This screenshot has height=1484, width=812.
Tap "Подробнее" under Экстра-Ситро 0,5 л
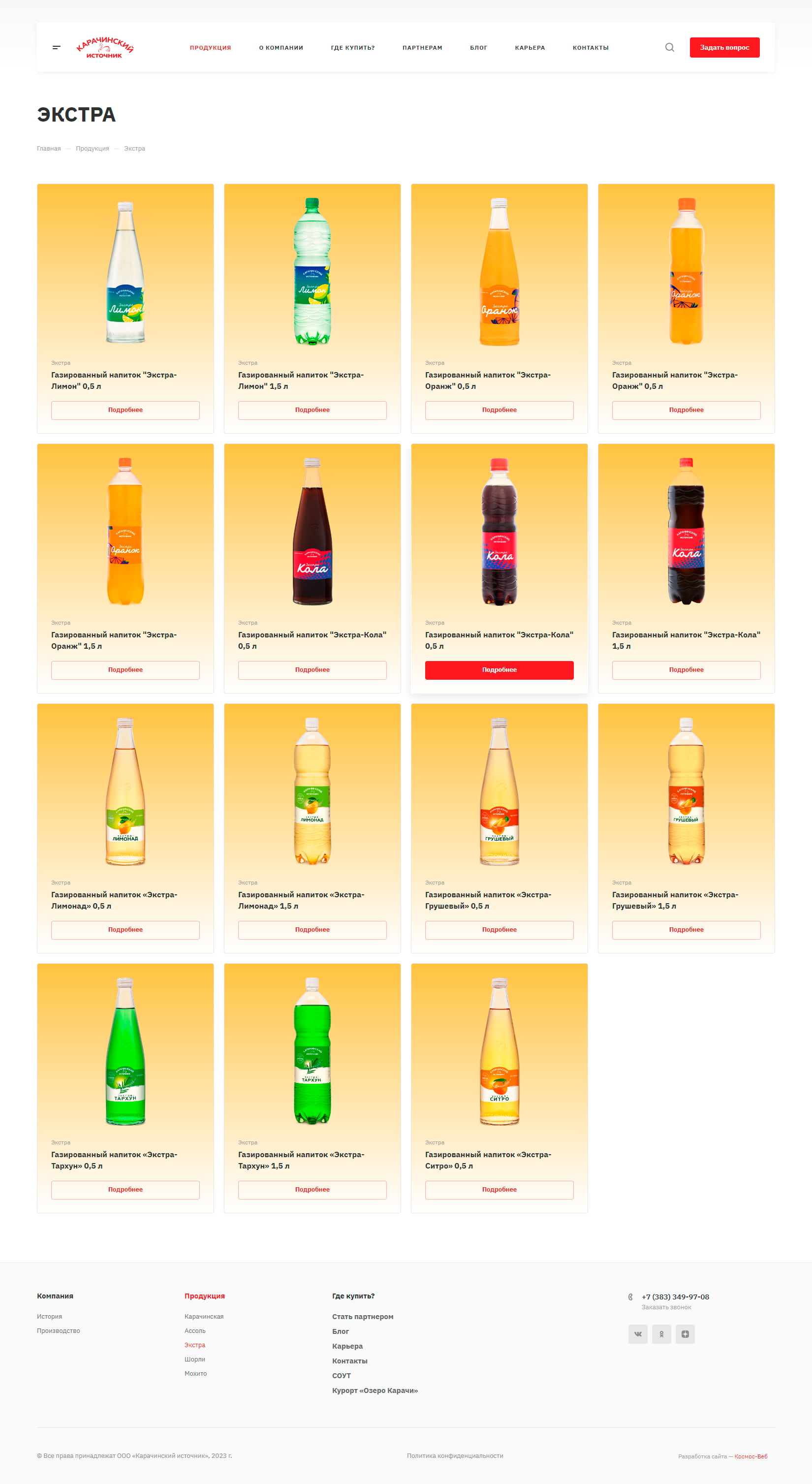click(499, 1190)
